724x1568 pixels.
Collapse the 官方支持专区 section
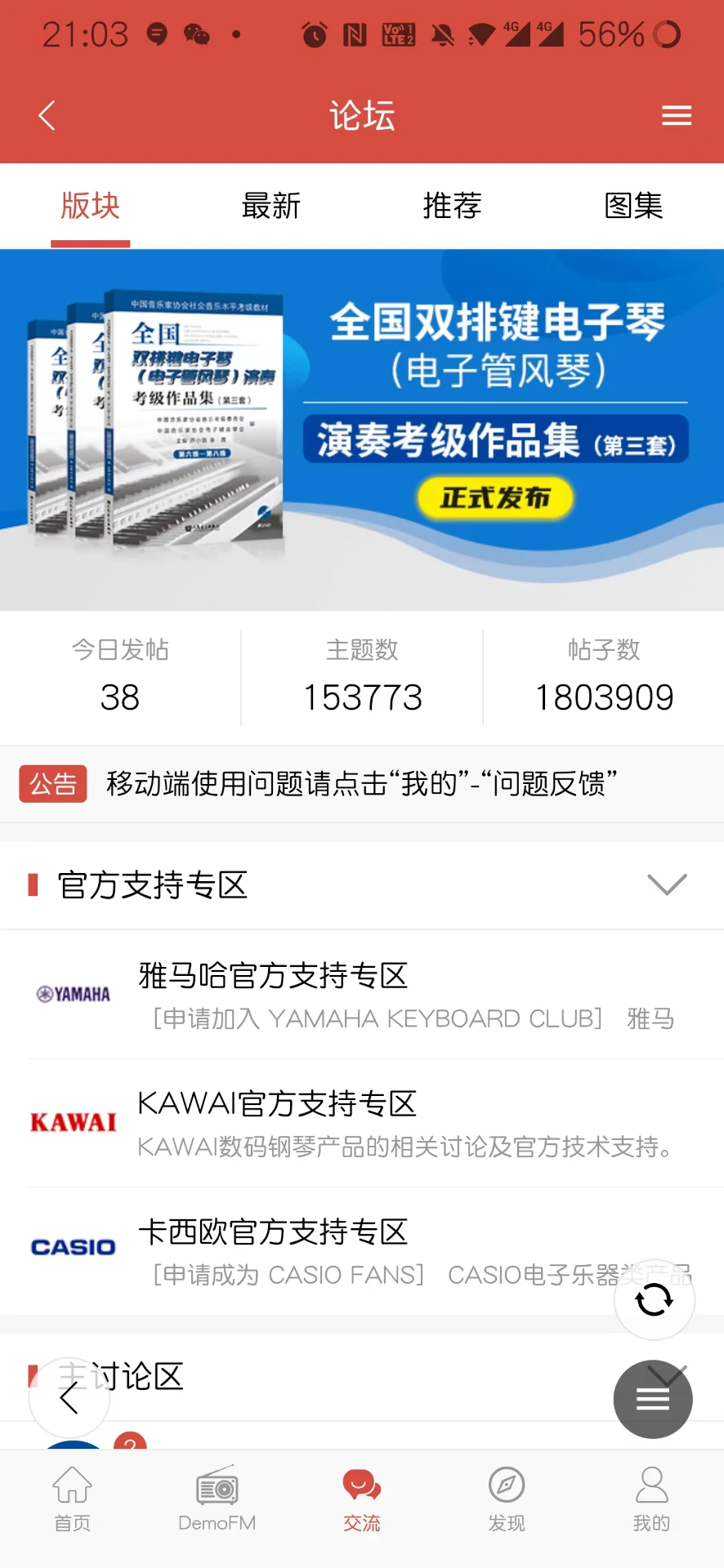666,884
